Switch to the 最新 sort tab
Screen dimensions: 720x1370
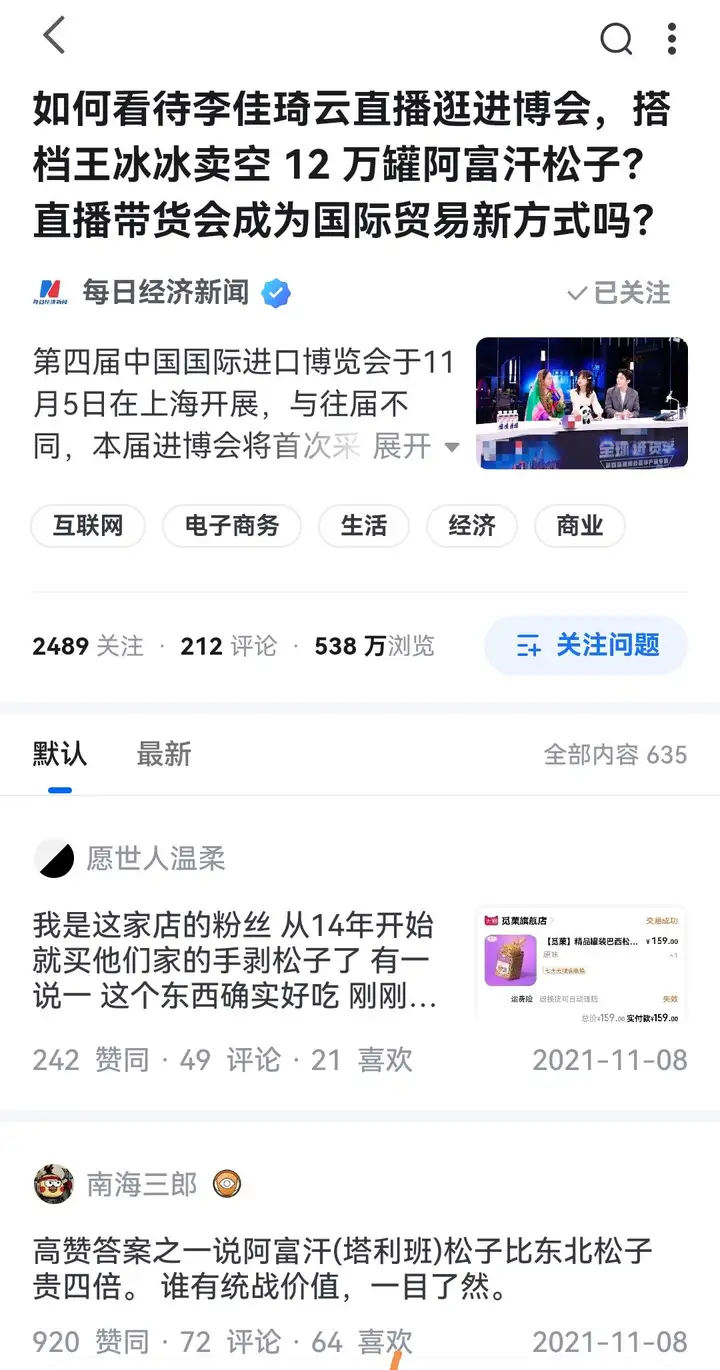pyautogui.click(x=164, y=755)
